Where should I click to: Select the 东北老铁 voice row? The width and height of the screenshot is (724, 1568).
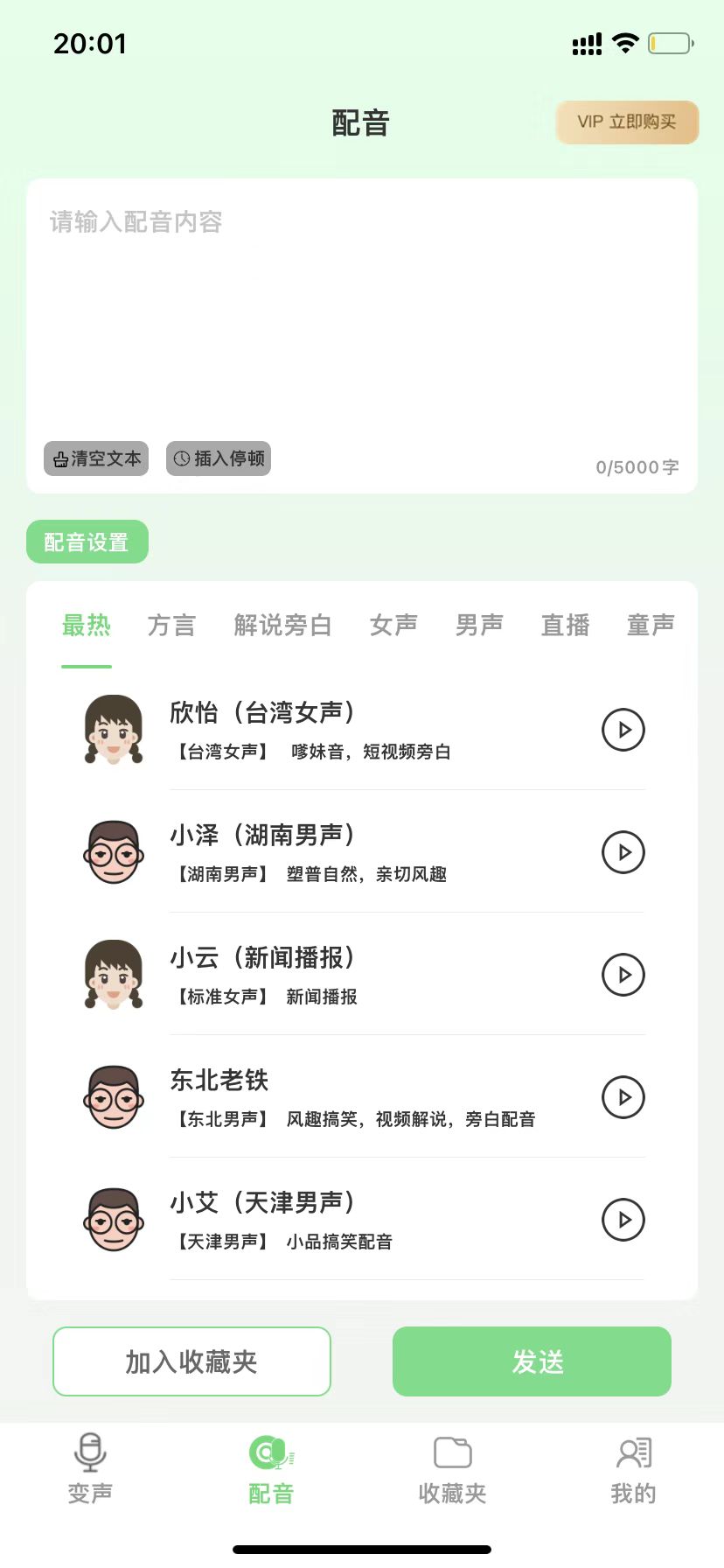(350, 1096)
